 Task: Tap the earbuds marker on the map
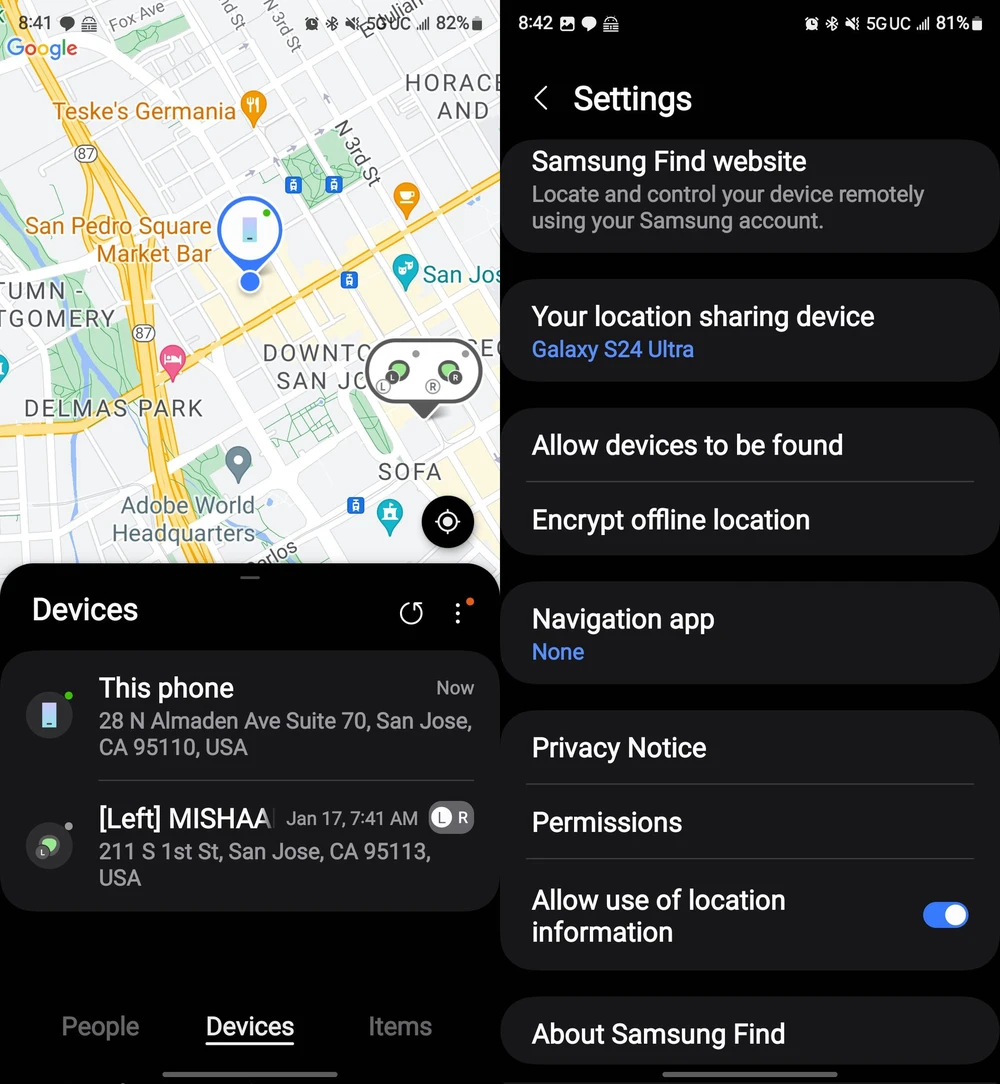pyautogui.click(x=424, y=374)
